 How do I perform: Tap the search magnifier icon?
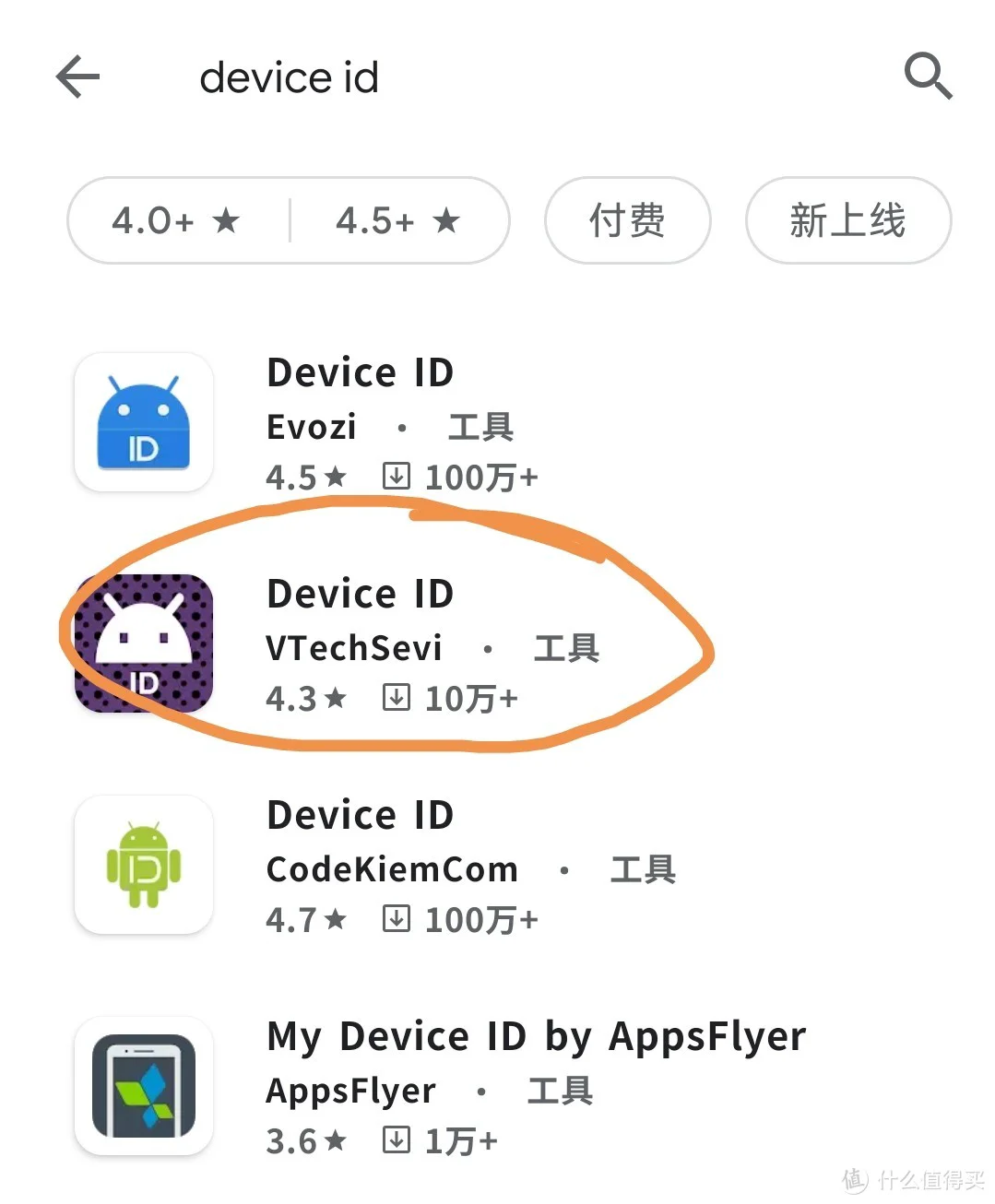click(x=927, y=76)
